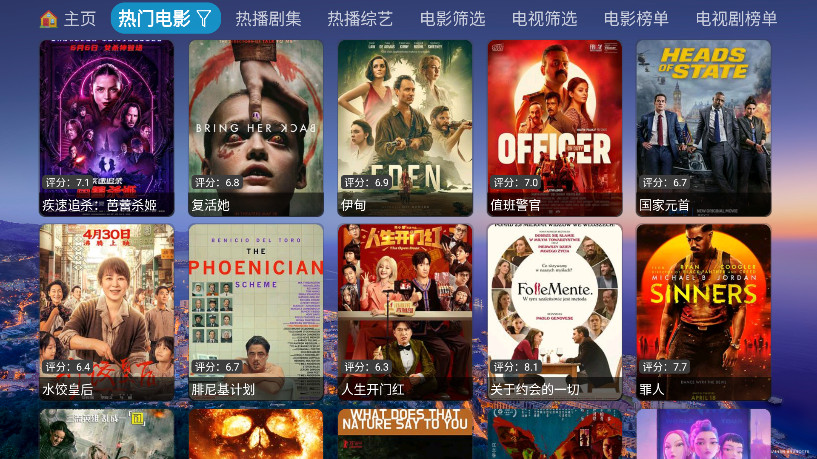Viewport: 817px width, 459px height.
Task: Open the movie 水饺皇后
Action: pyautogui.click(x=106, y=311)
